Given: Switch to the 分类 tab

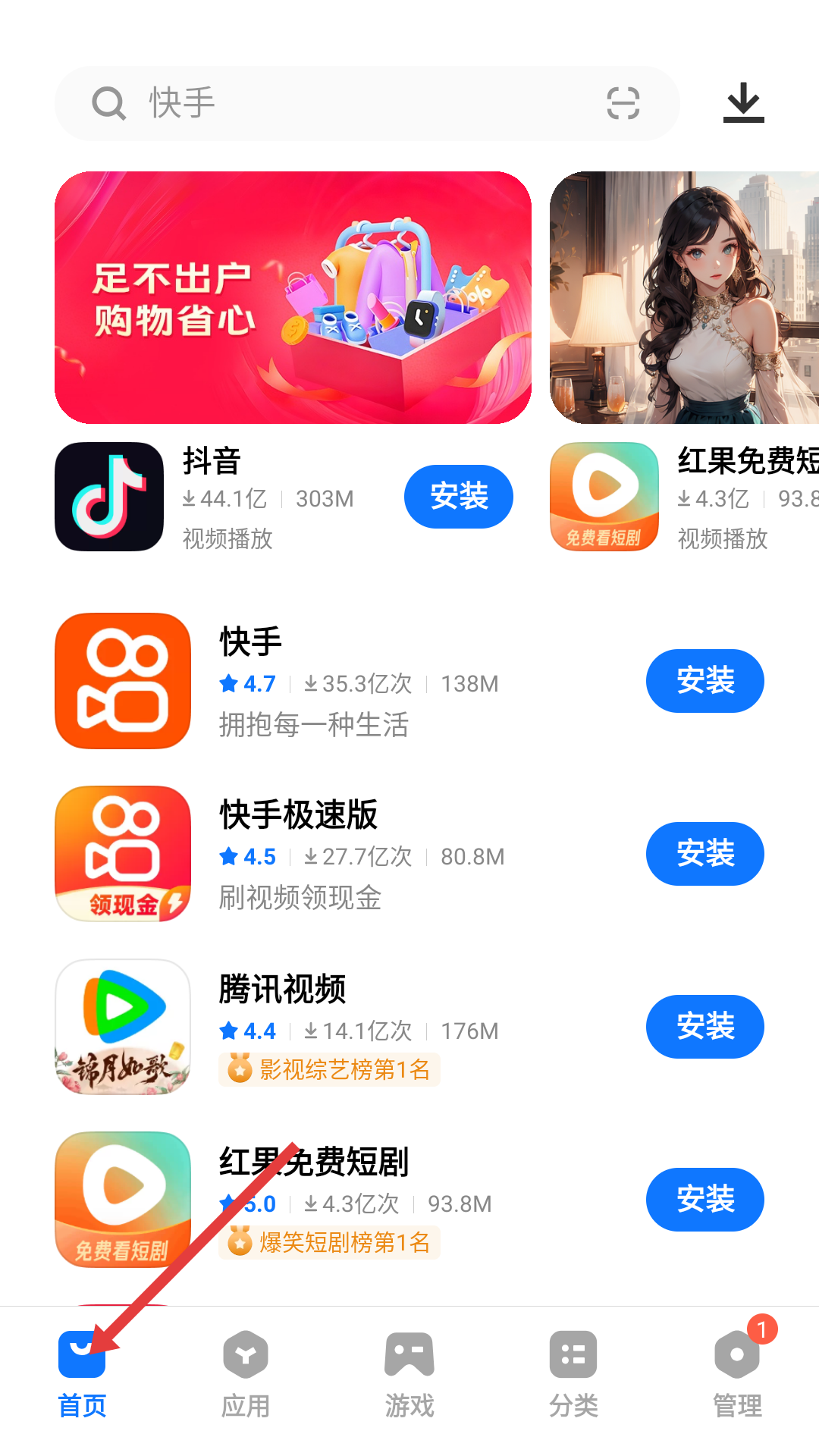Looking at the screenshot, I should pos(573,1374).
